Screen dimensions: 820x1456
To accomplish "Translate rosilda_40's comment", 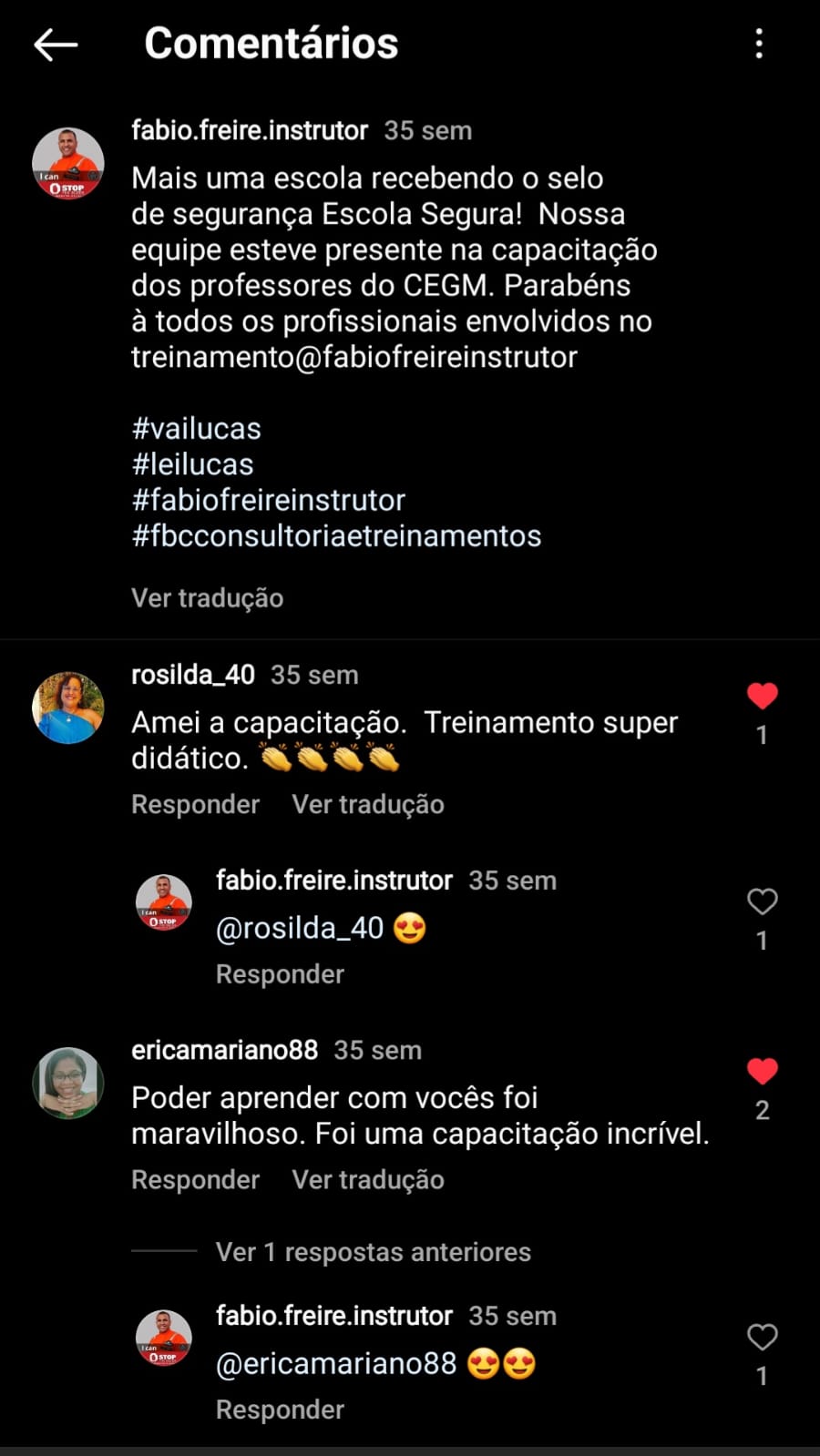I will click(x=368, y=805).
